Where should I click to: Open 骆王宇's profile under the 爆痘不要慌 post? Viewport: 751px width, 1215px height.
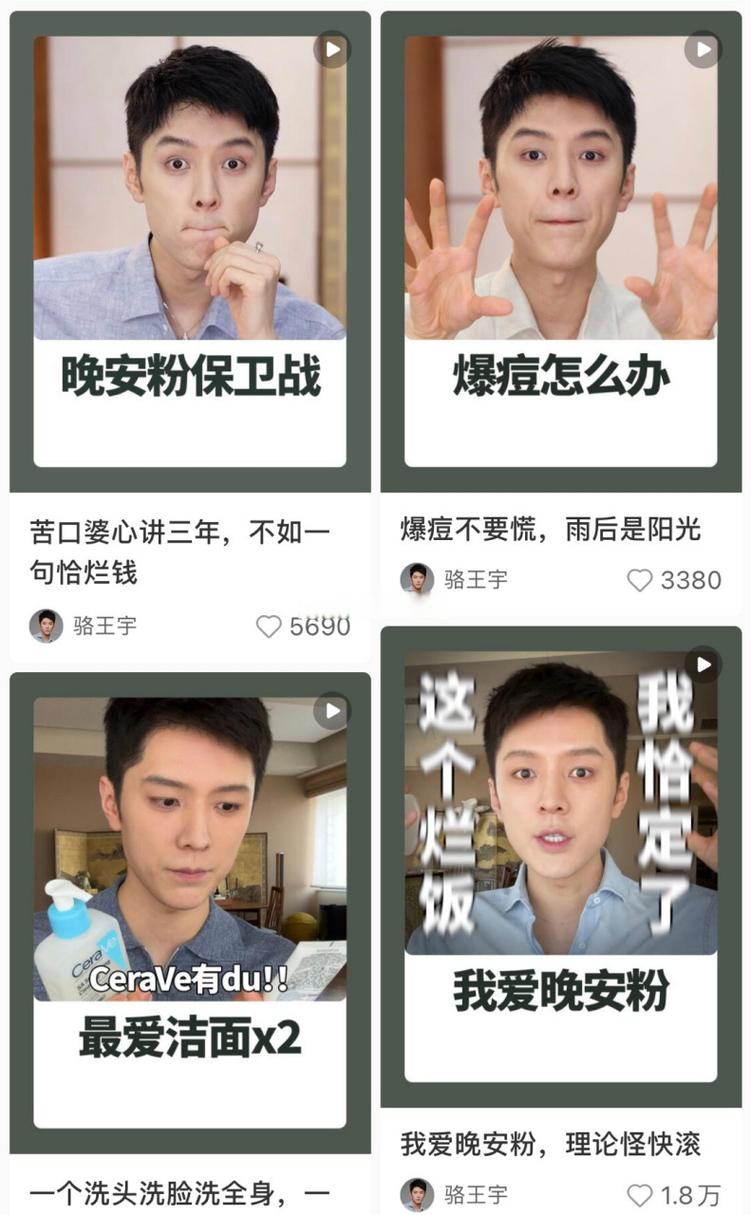pos(455,579)
